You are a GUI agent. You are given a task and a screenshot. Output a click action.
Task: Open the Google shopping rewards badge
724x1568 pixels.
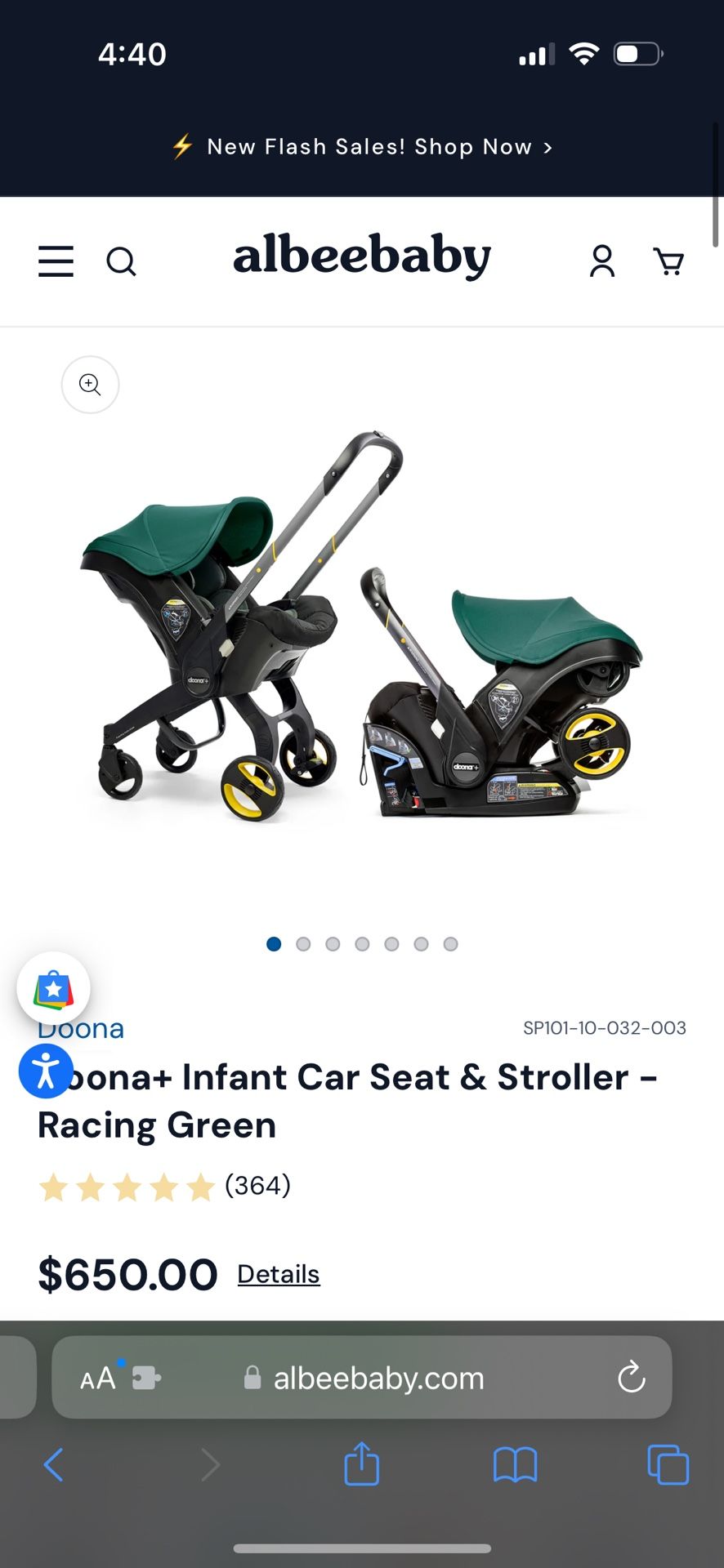coord(54,989)
